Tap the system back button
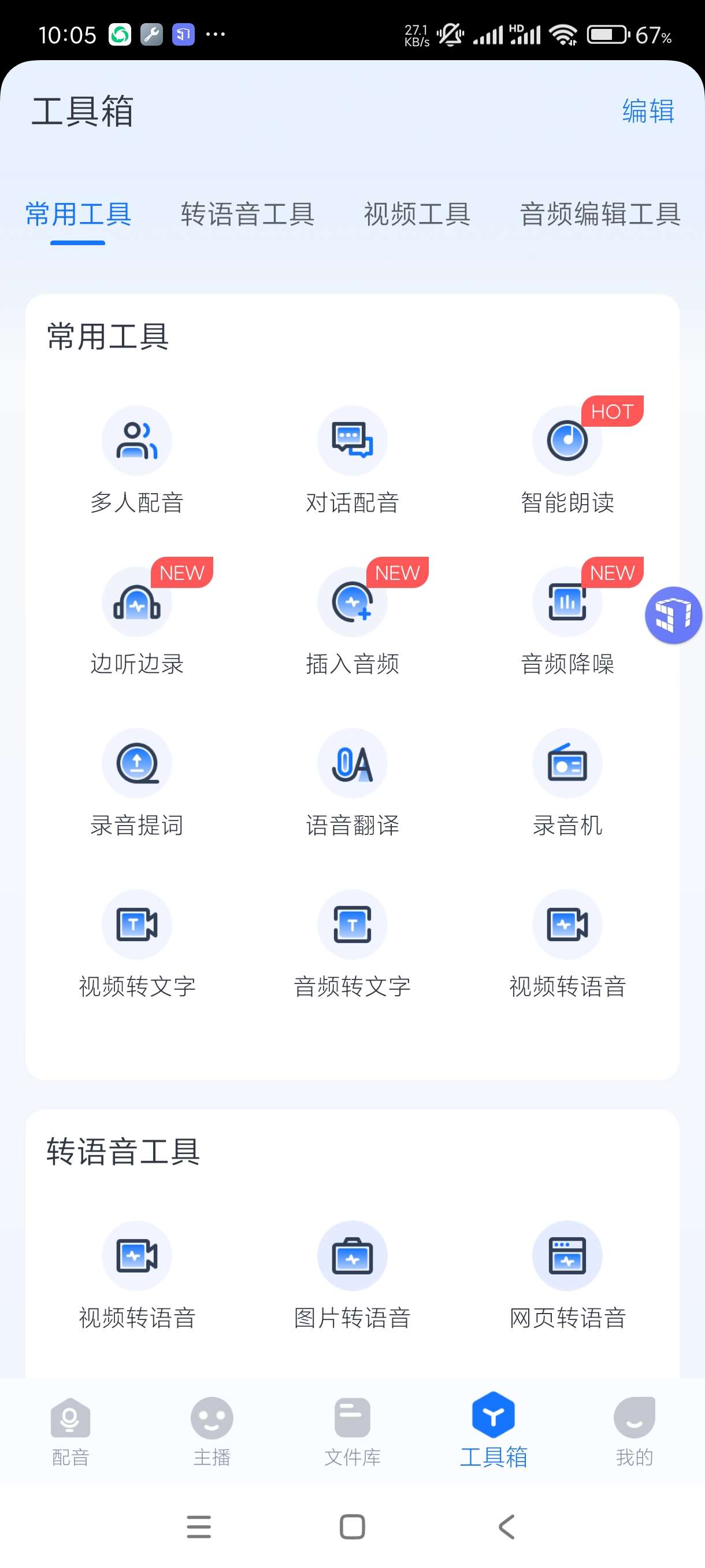This screenshot has width=705, height=1568. coord(506,1526)
